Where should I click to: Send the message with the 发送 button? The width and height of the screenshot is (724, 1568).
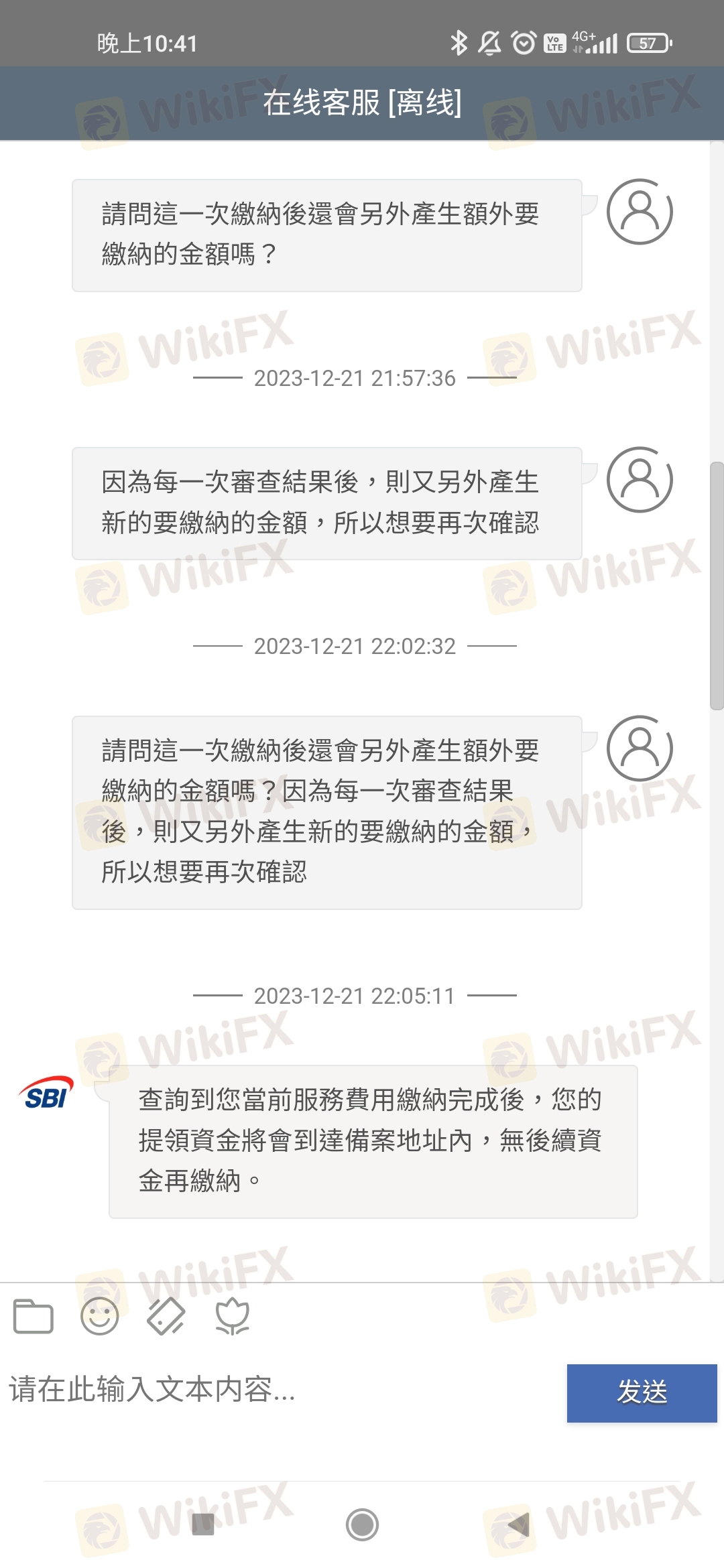642,1392
